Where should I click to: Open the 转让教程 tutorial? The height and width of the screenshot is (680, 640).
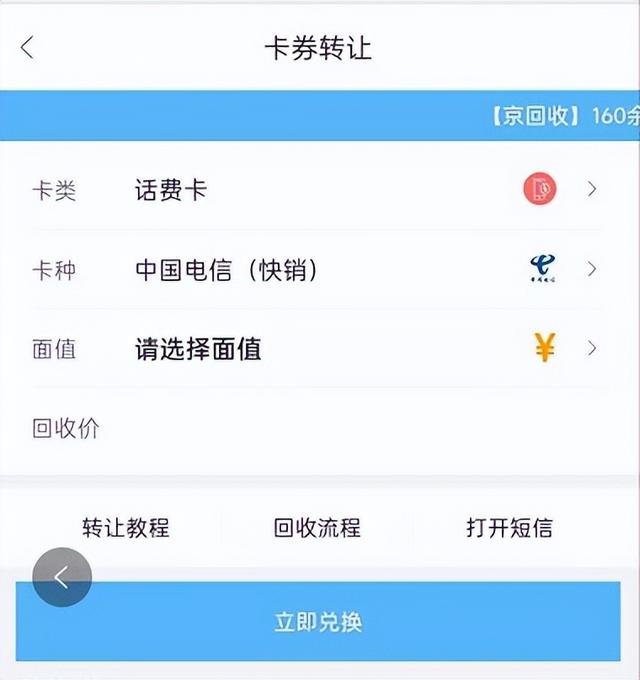point(126,528)
